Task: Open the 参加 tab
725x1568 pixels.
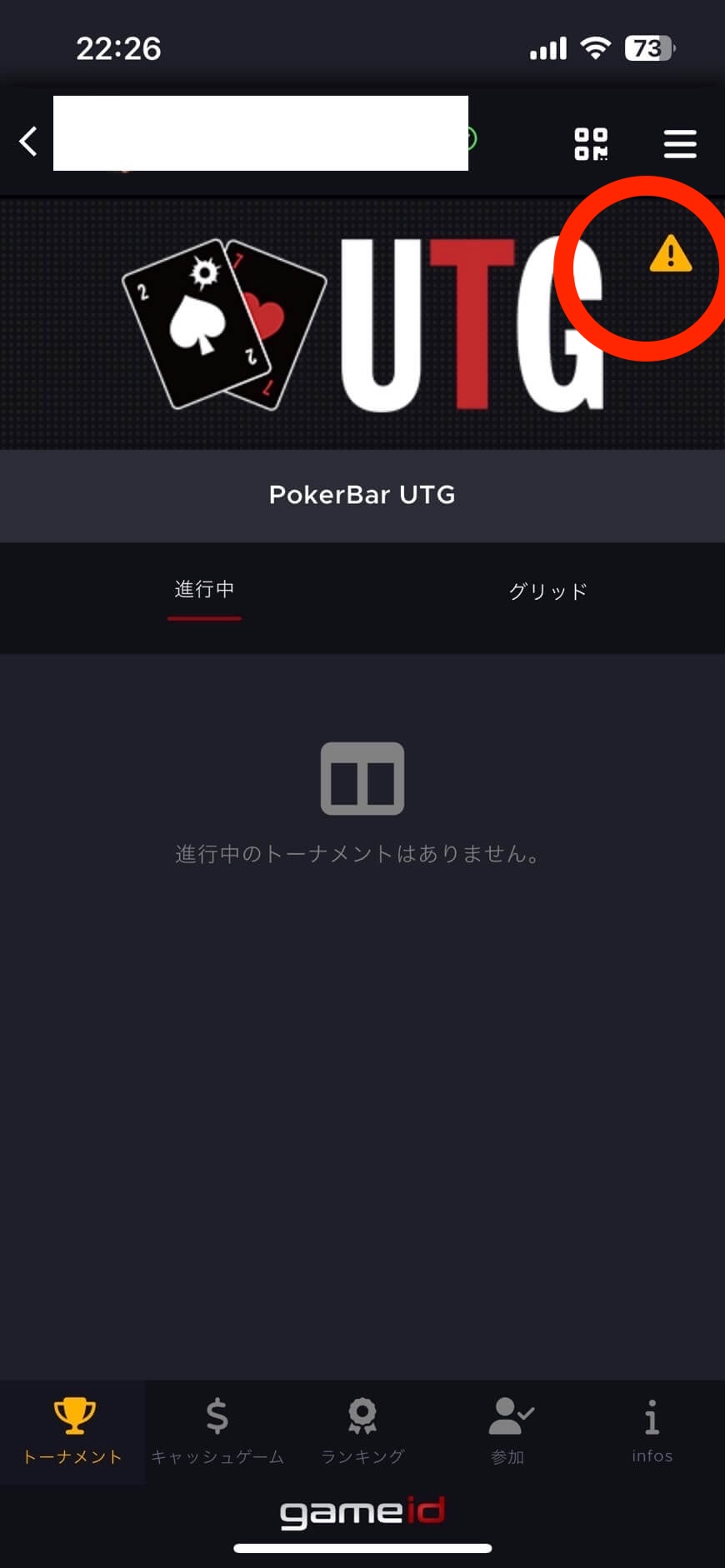Action: pos(507,1431)
